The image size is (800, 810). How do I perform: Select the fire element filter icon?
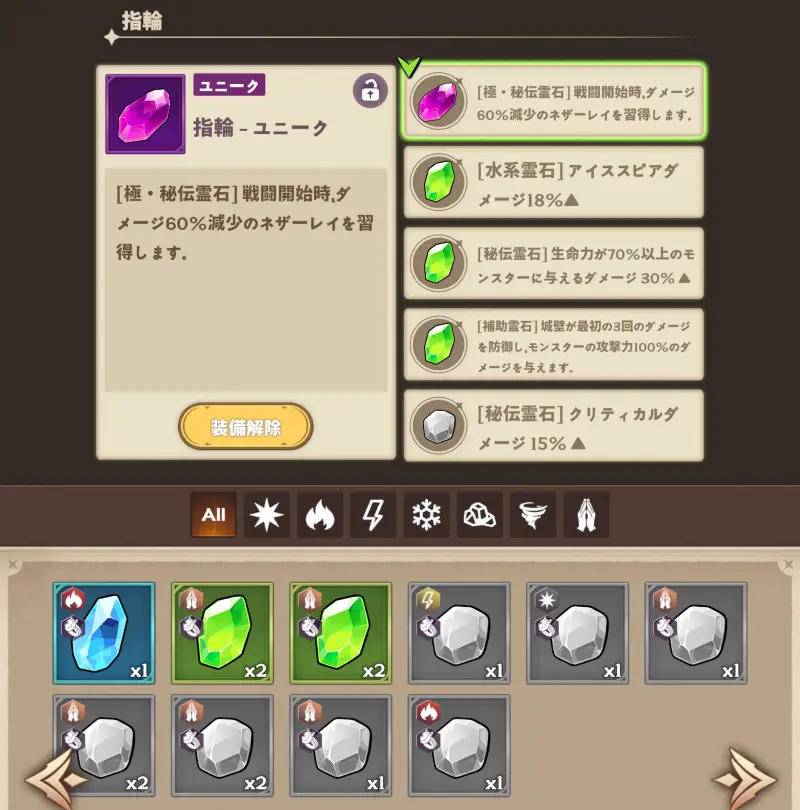point(320,516)
